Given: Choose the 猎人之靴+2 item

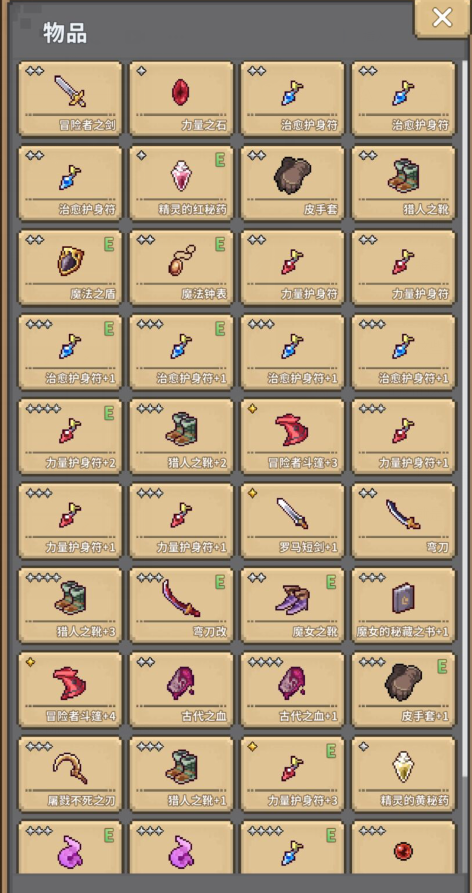Looking at the screenshot, I should pos(181,436).
